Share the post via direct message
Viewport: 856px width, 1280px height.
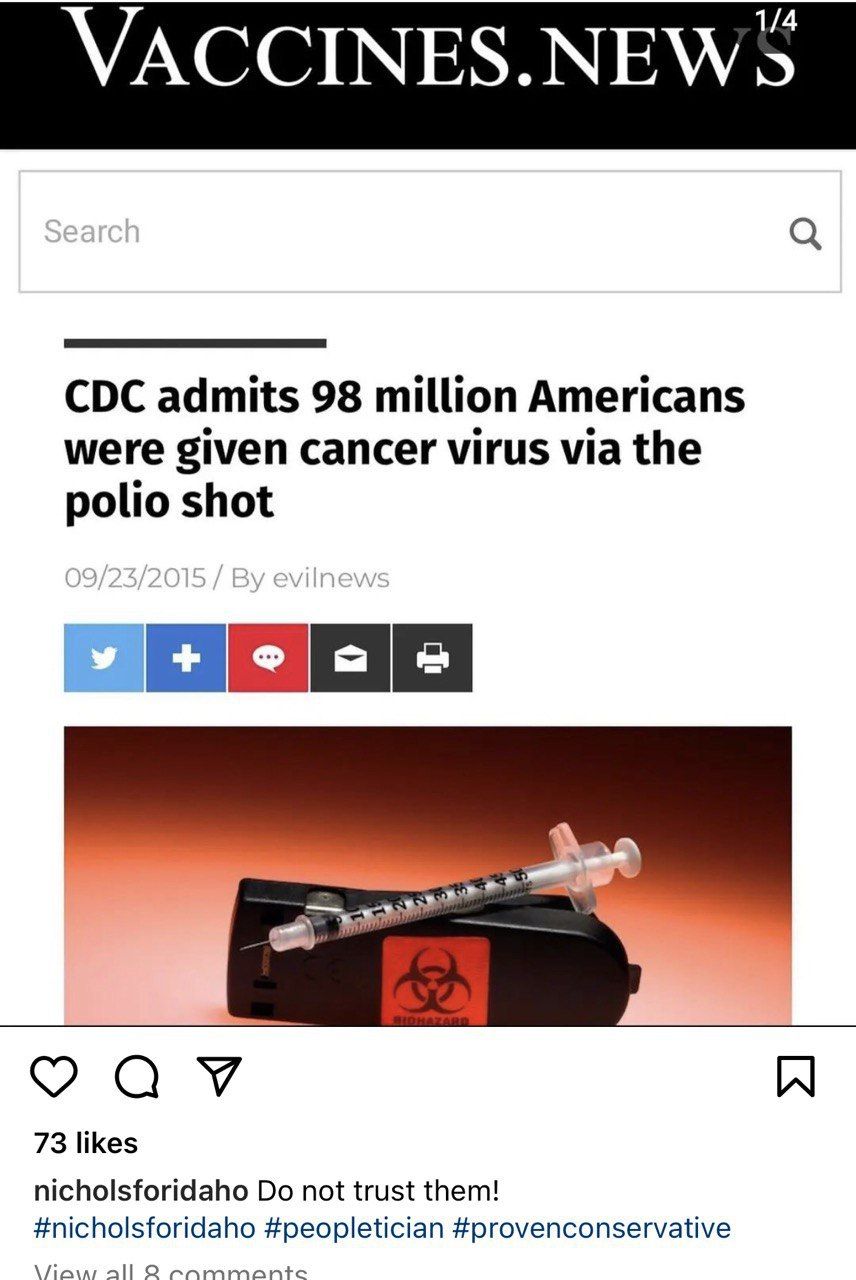[x=219, y=1077]
